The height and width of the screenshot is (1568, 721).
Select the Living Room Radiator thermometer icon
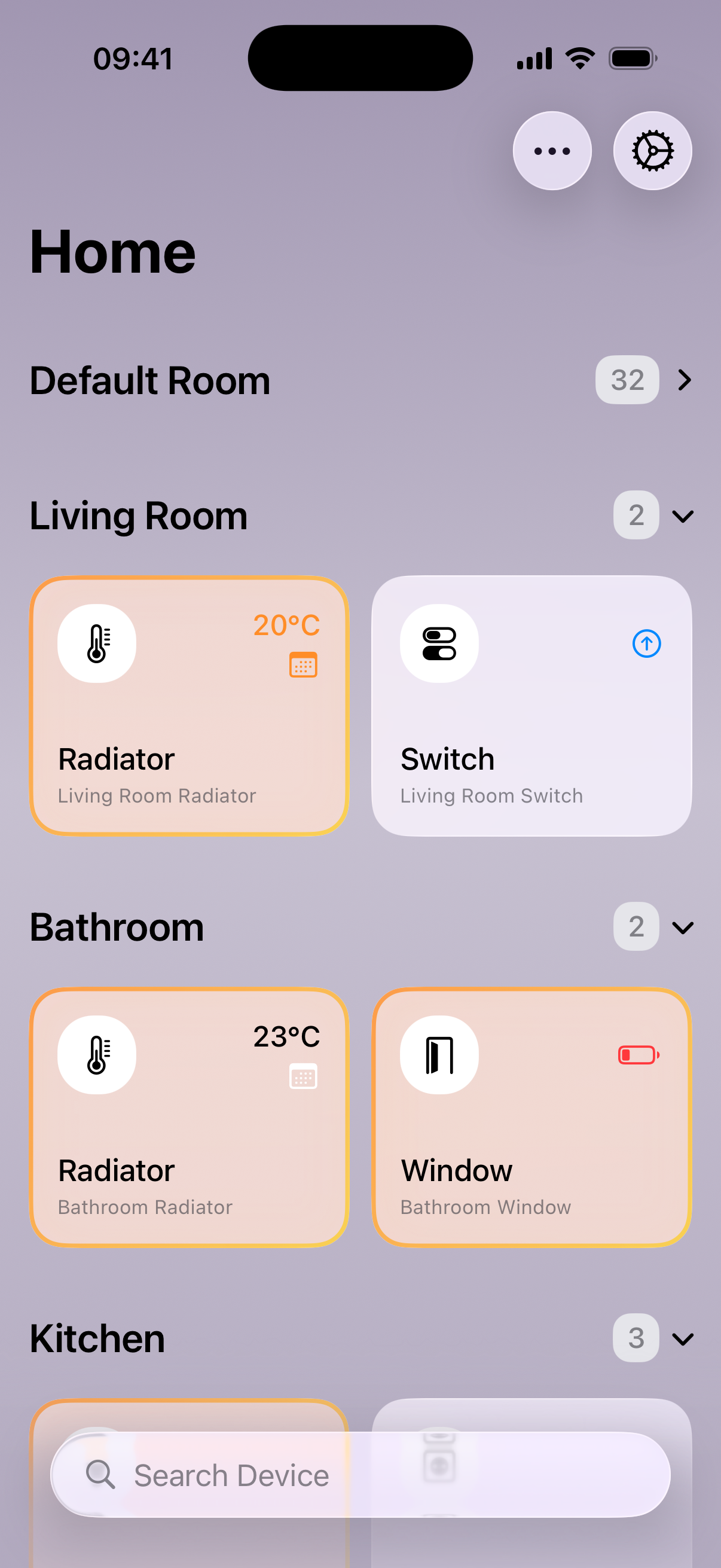coord(96,643)
